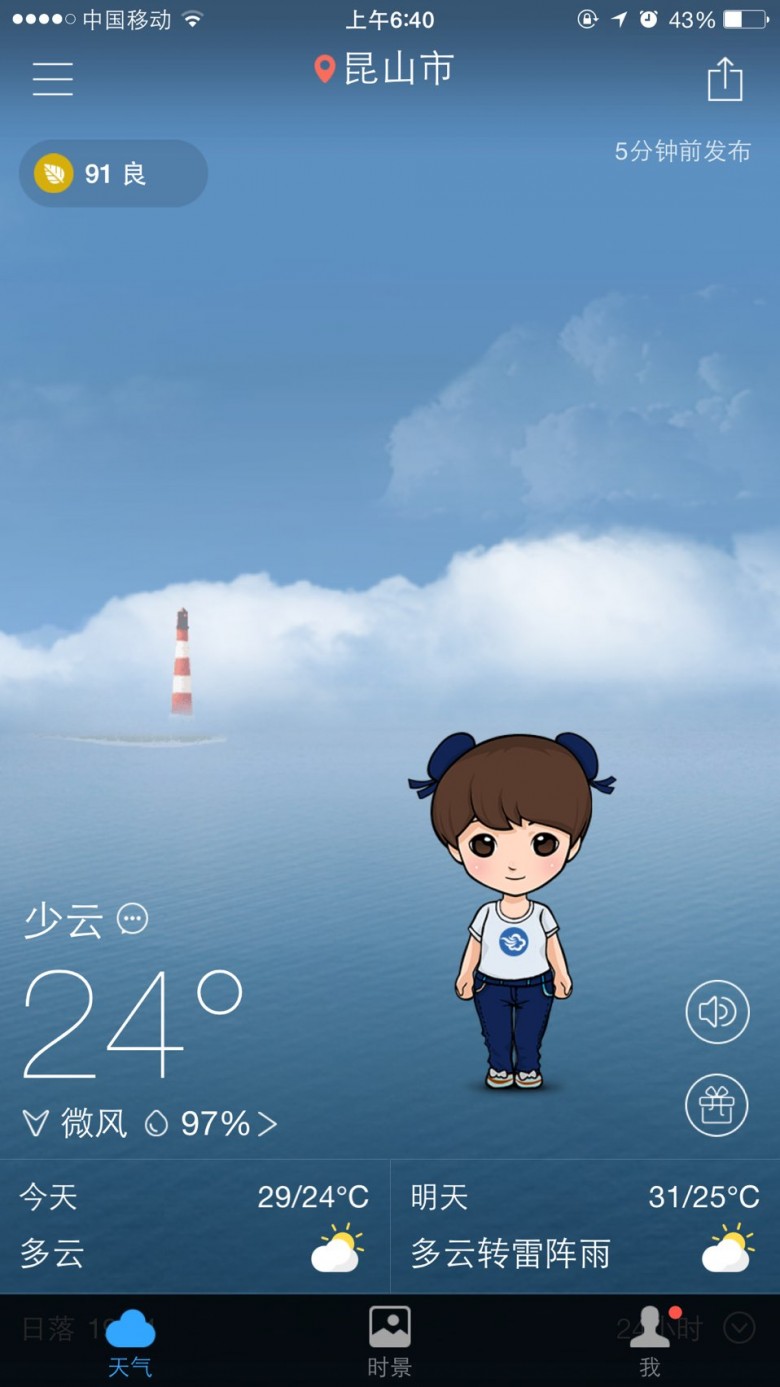780x1387 pixels.
Task: Switch to the 时景 tab
Action: (390, 1342)
